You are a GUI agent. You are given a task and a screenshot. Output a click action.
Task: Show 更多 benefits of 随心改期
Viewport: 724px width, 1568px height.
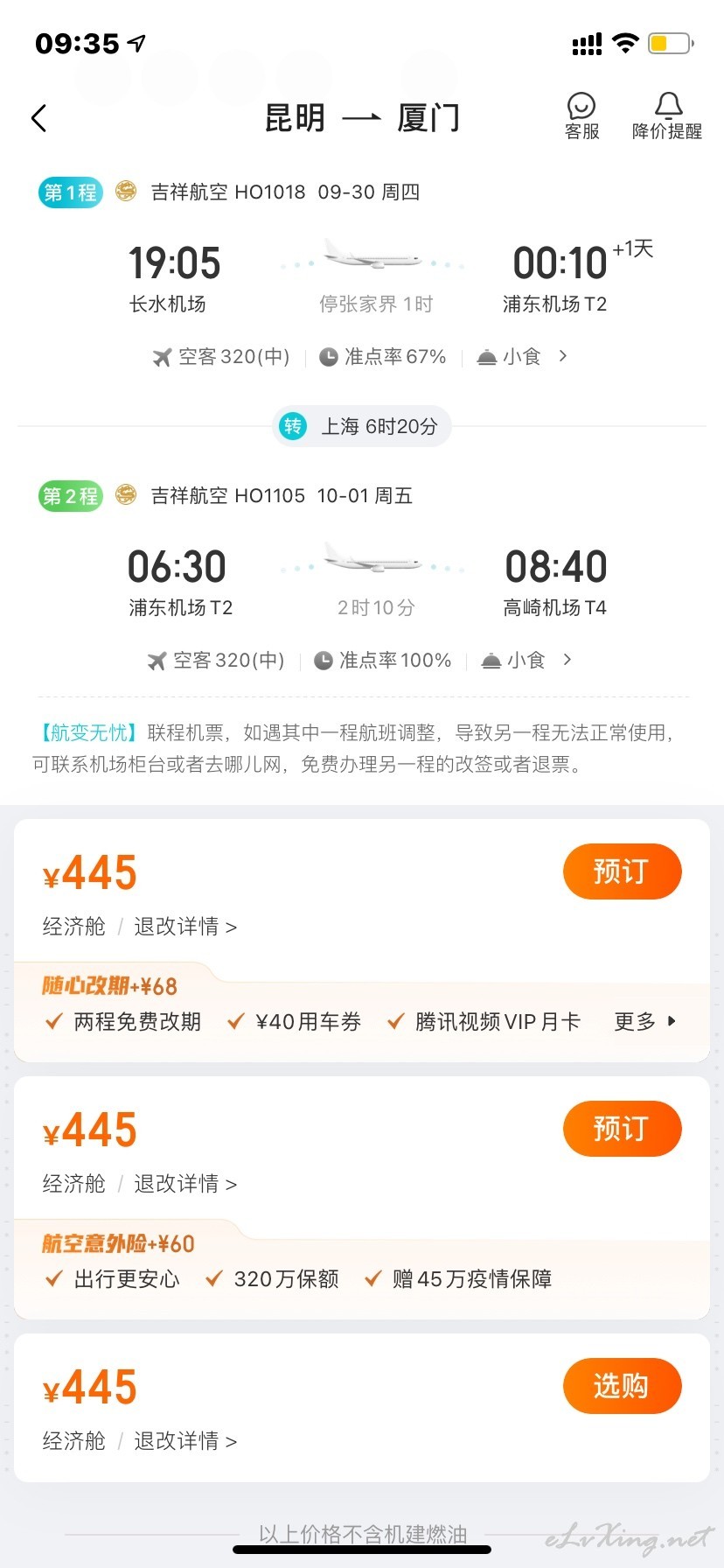coord(645,1021)
